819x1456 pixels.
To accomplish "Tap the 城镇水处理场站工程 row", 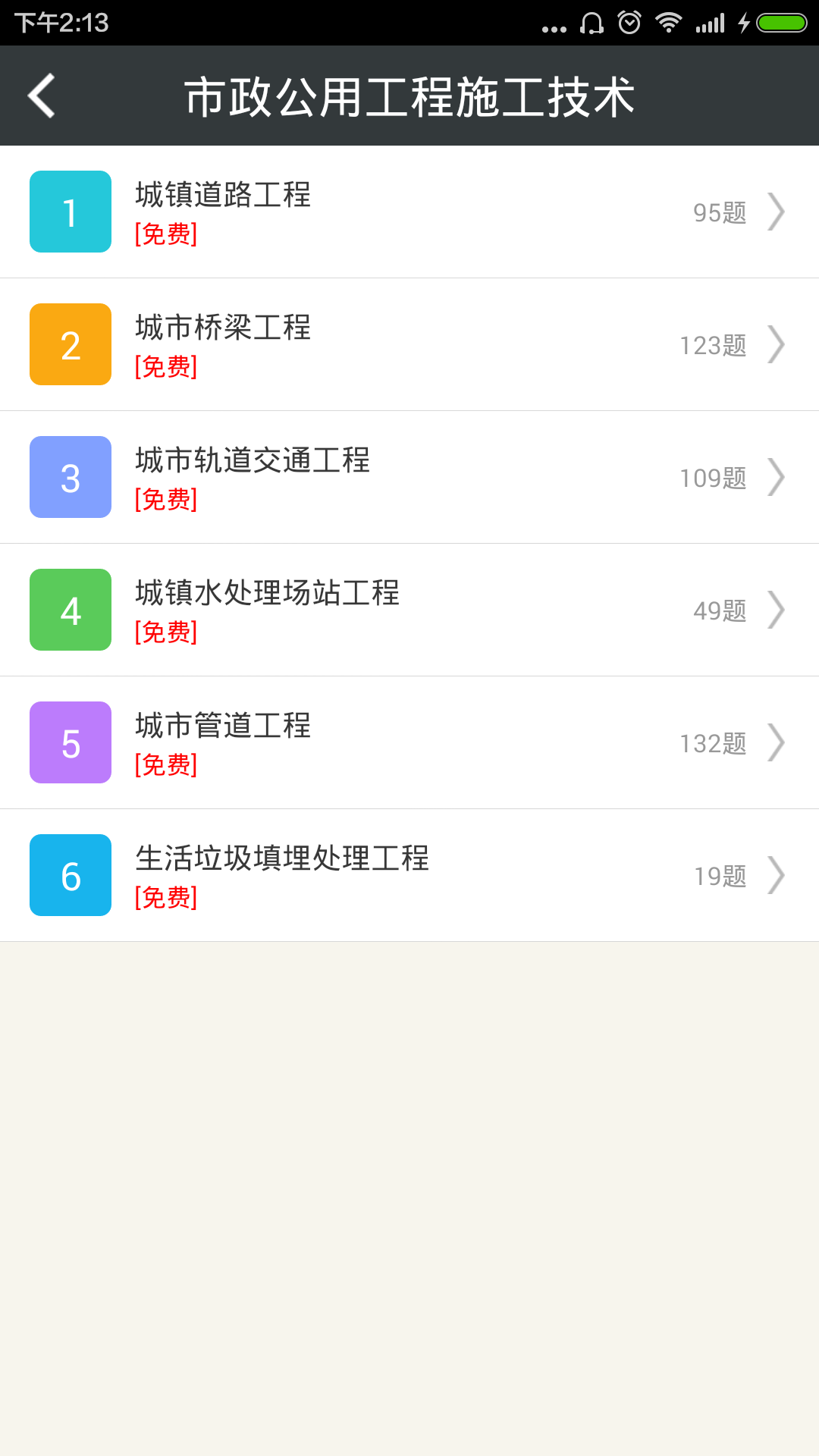I will pyautogui.click(x=409, y=610).
